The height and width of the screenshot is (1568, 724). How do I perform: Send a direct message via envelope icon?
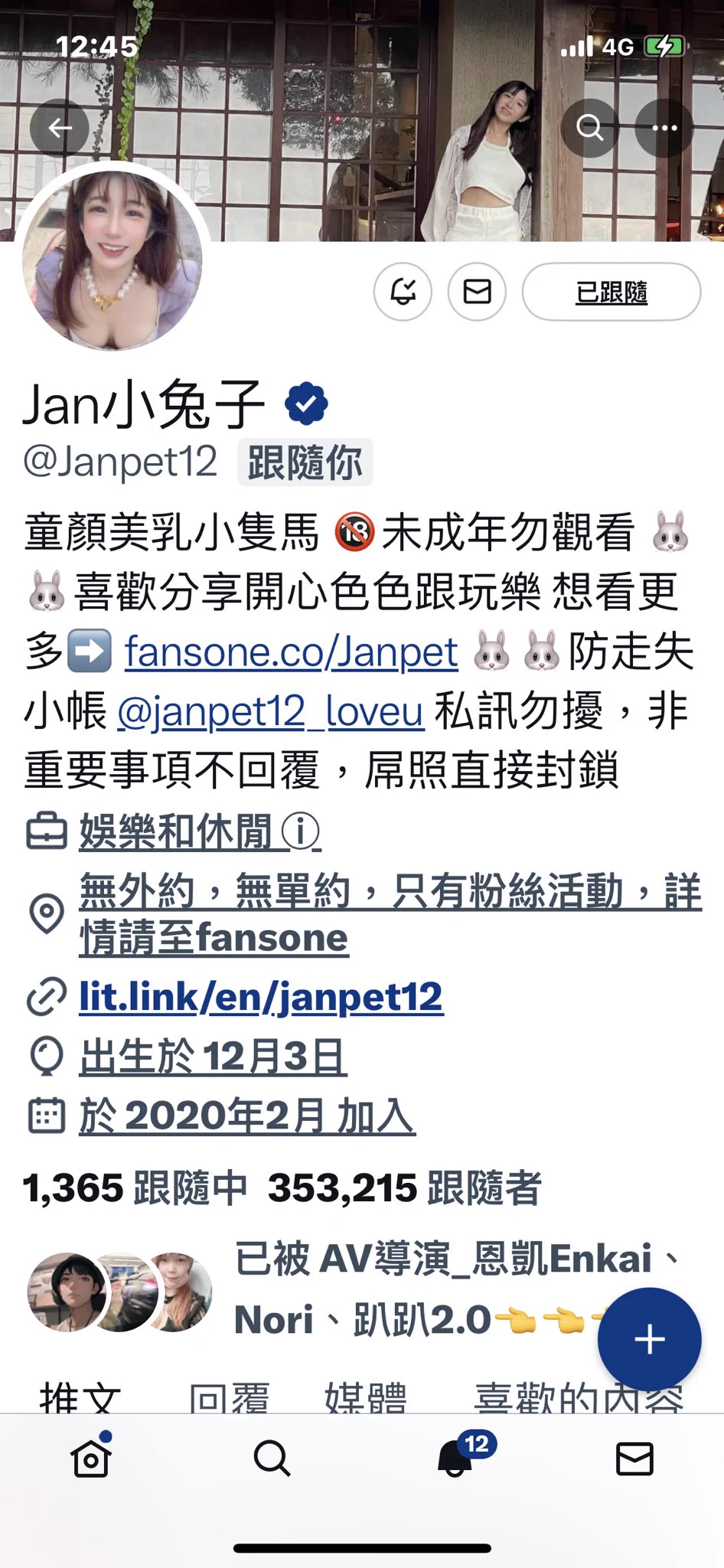point(477,292)
